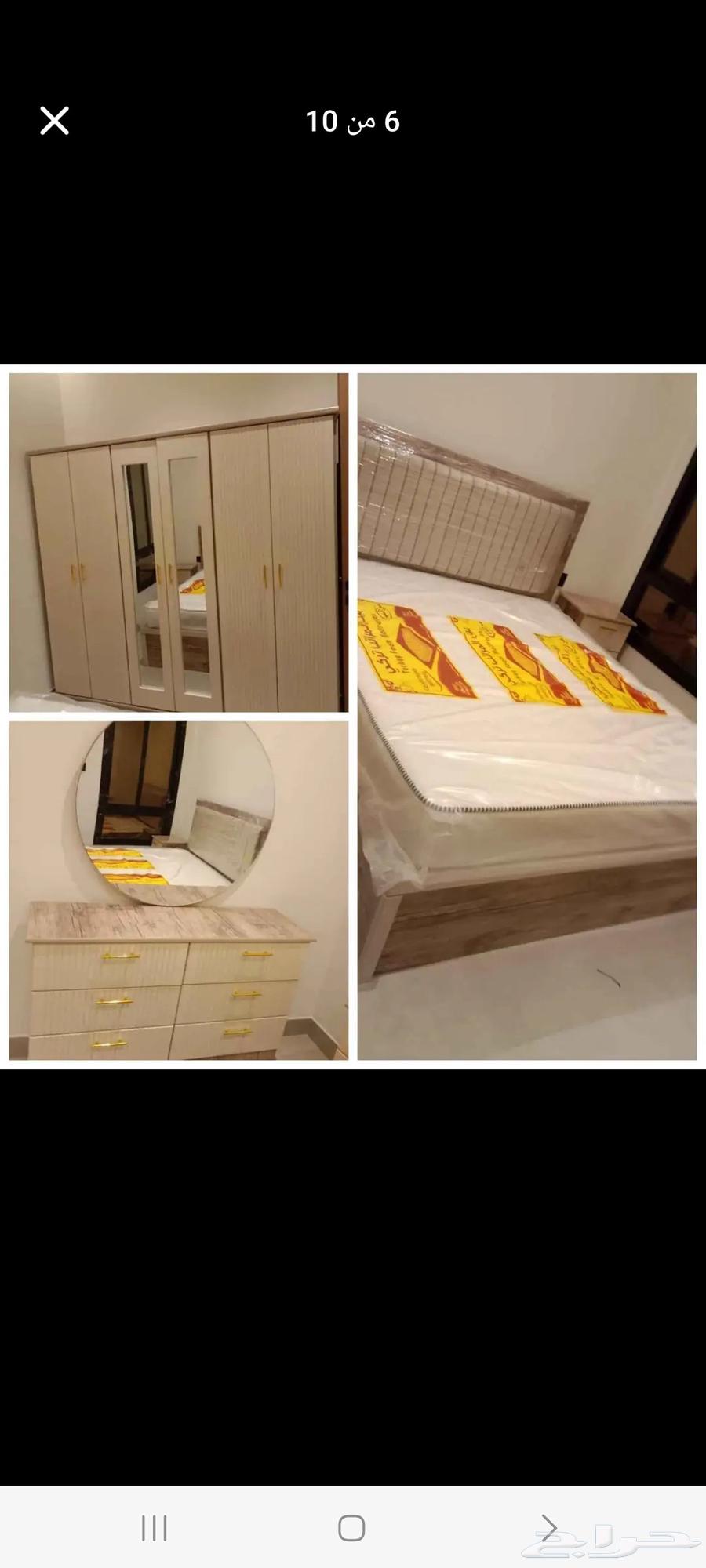Select the wardrobe photo in the collage

coord(179,541)
